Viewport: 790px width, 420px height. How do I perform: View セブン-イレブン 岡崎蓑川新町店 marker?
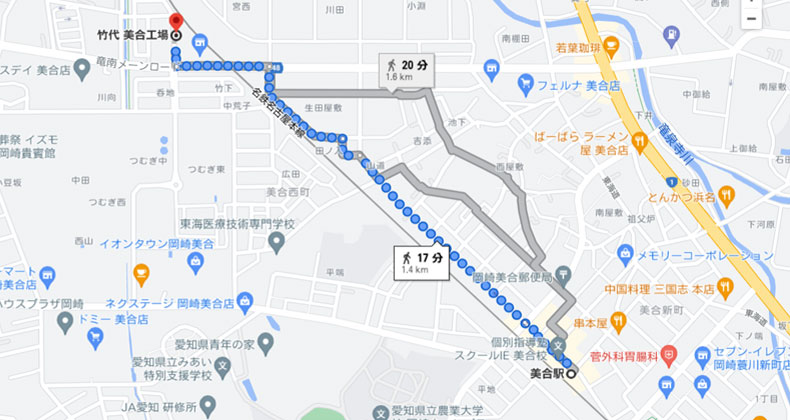click(704, 354)
